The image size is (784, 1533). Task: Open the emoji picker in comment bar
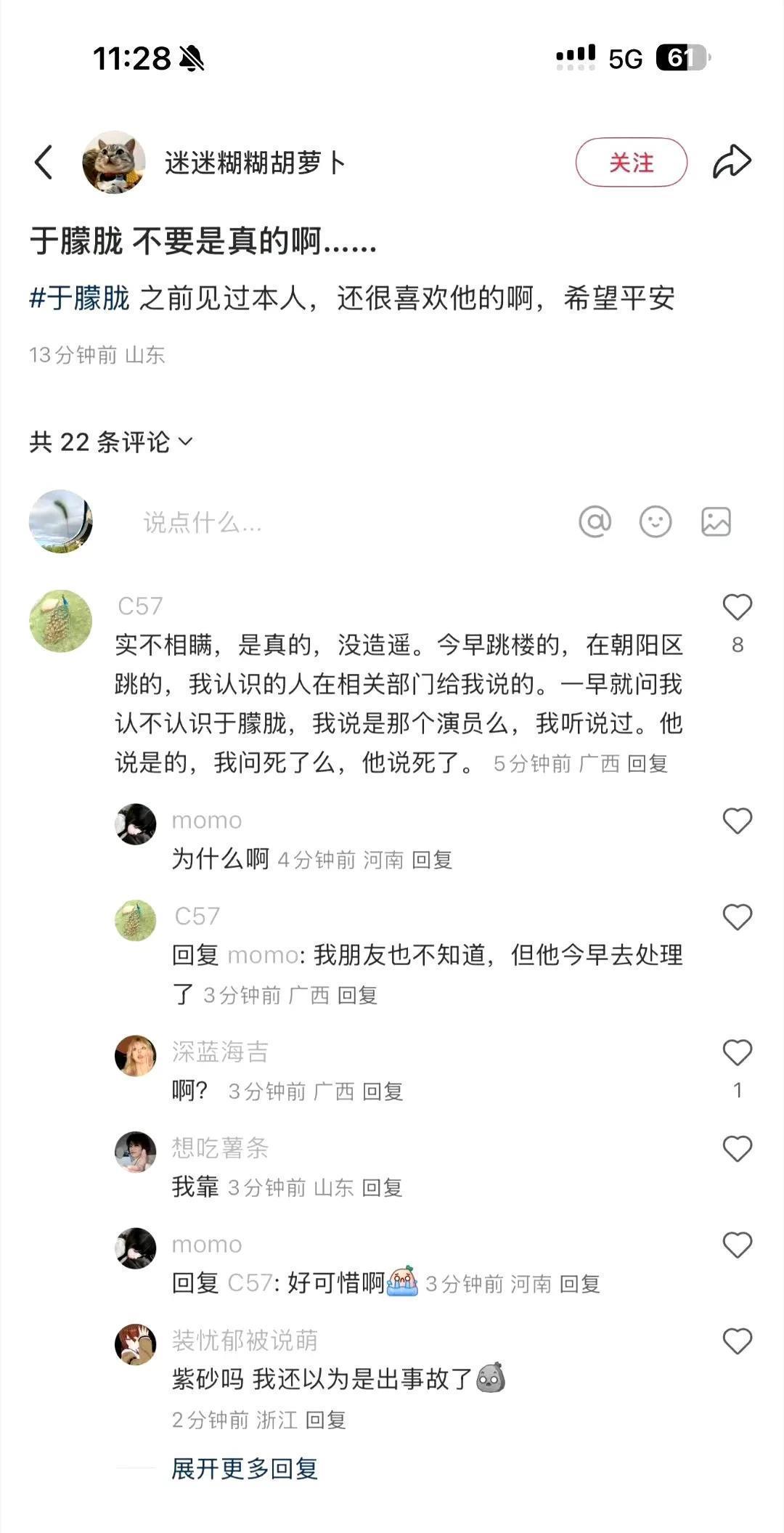[655, 521]
